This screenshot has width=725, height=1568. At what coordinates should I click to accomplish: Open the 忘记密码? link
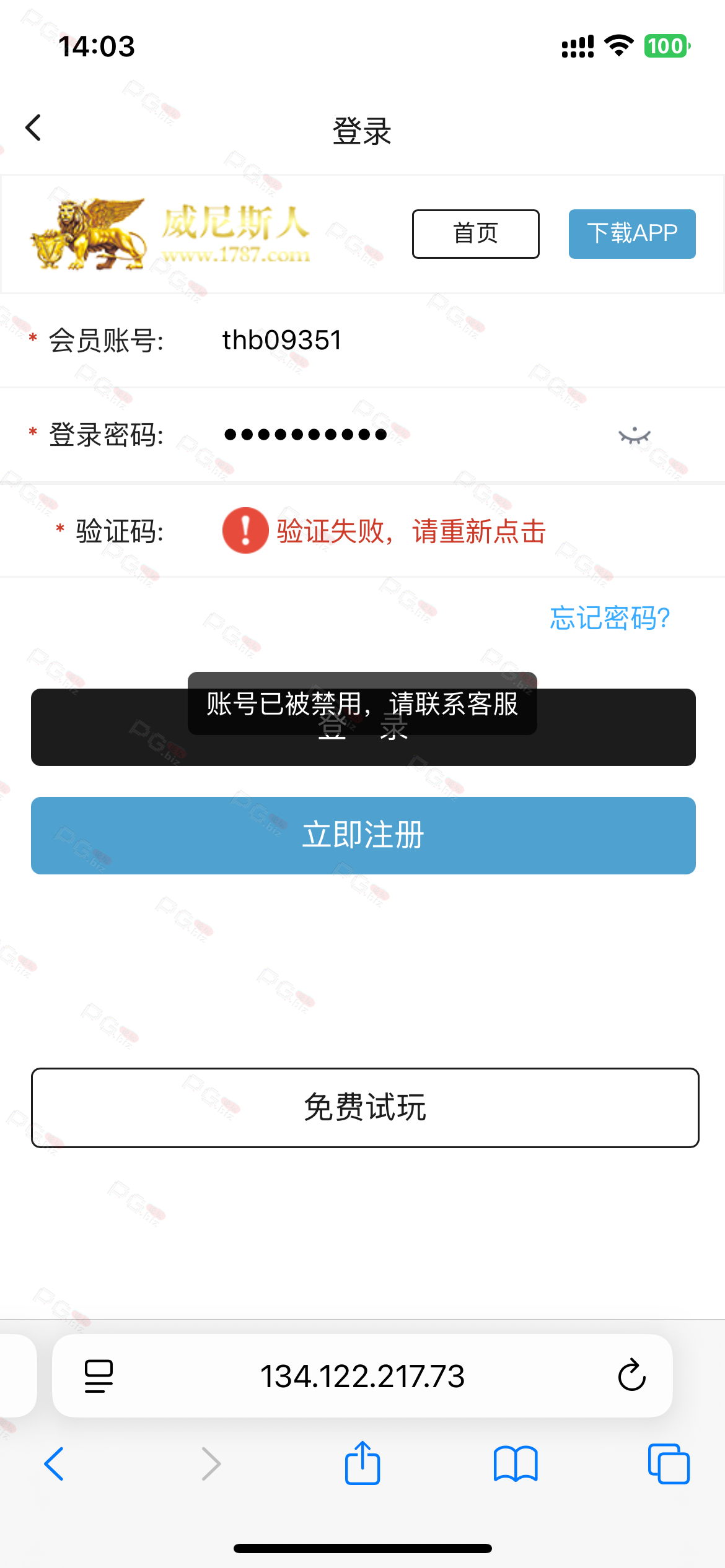(610, 617)
